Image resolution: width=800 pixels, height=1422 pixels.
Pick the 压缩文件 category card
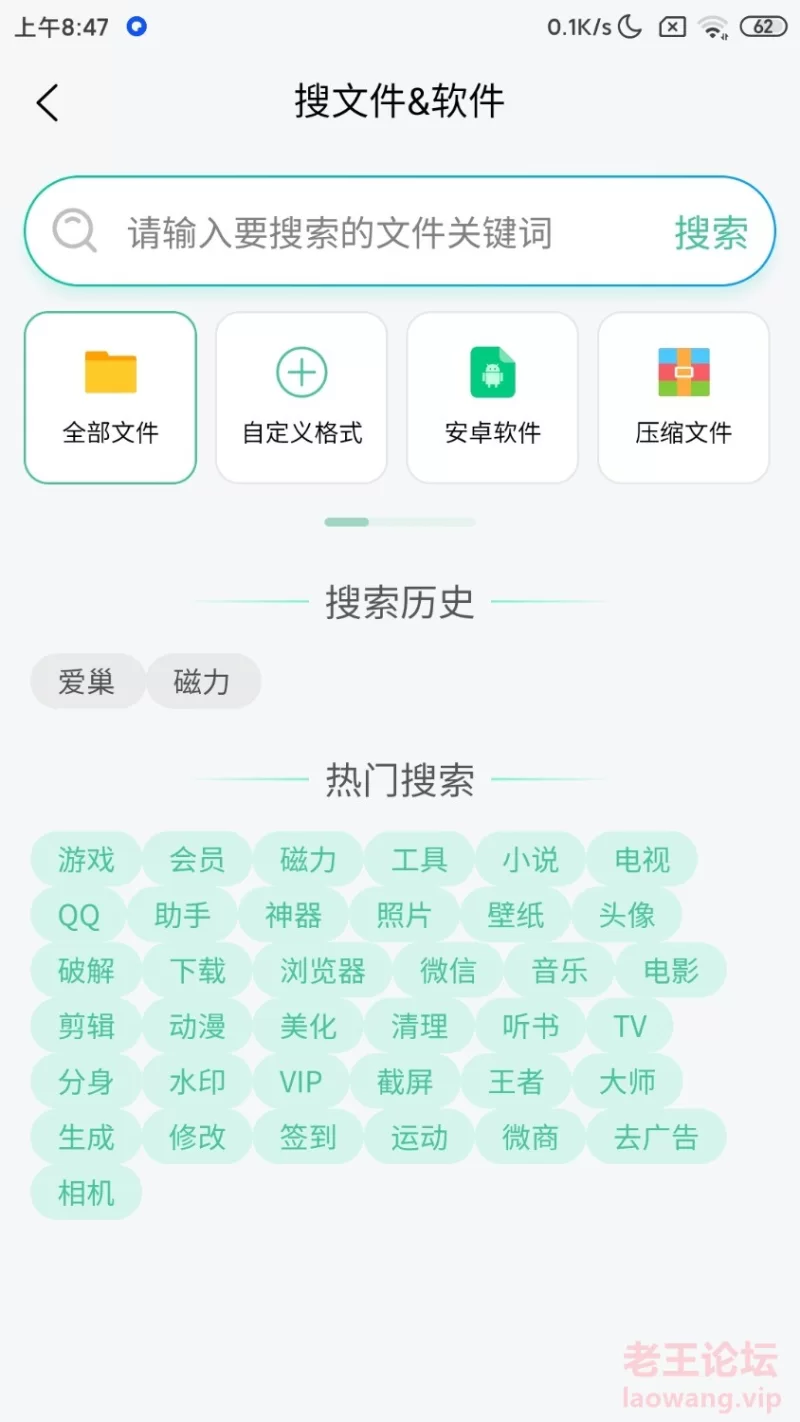[x=684, y=397]
